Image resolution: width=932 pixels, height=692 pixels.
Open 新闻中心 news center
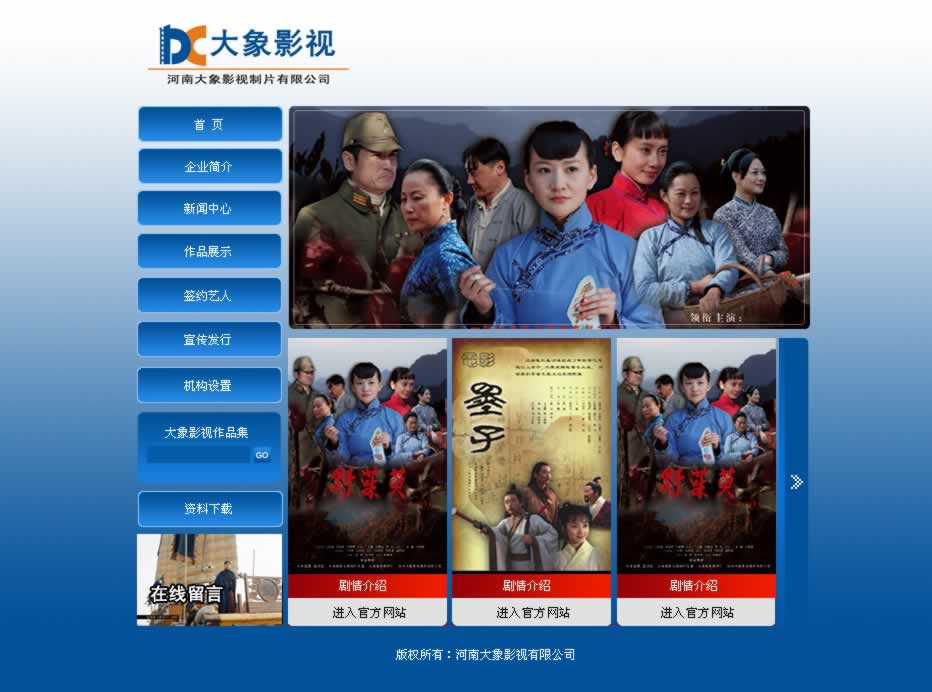tap(209, 209)
